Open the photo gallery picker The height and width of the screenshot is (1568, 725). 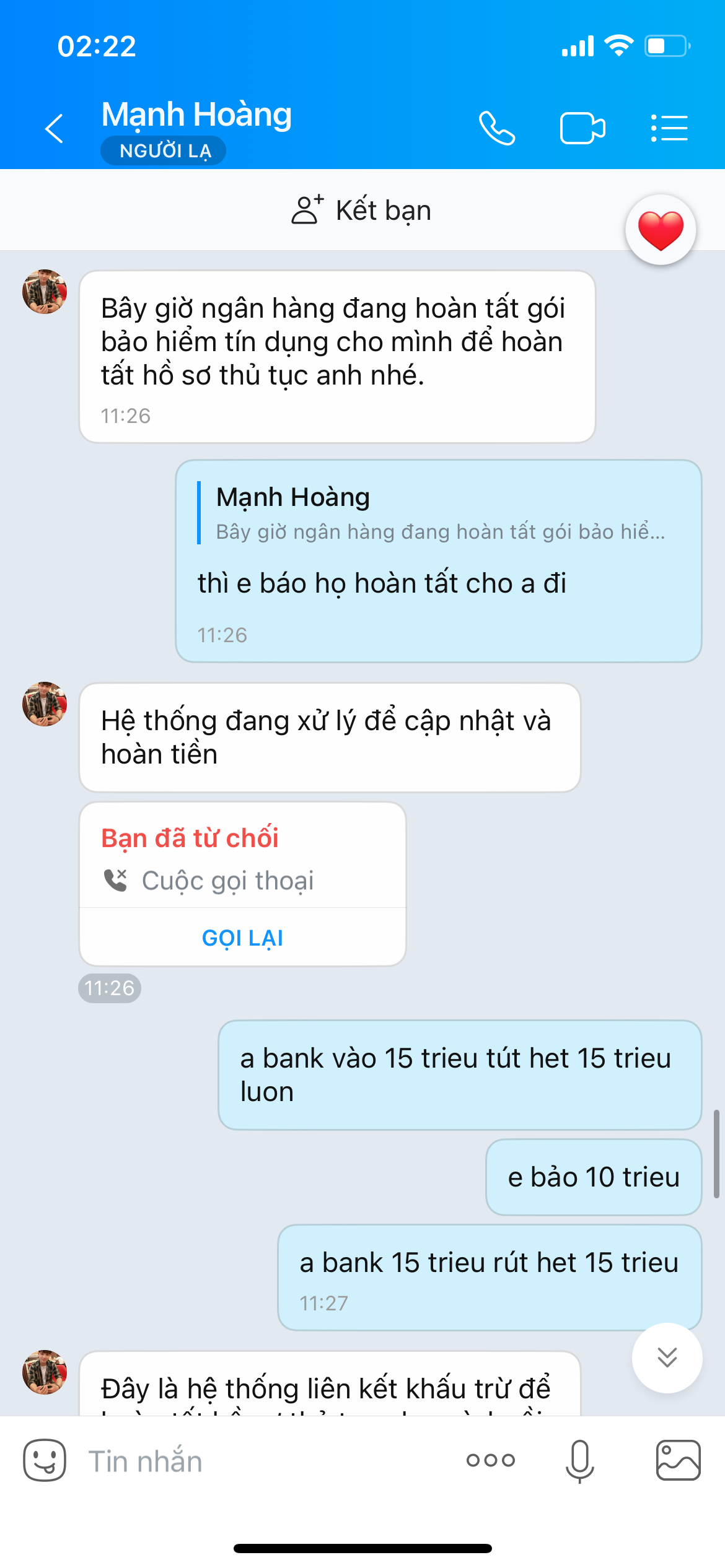678,1460
